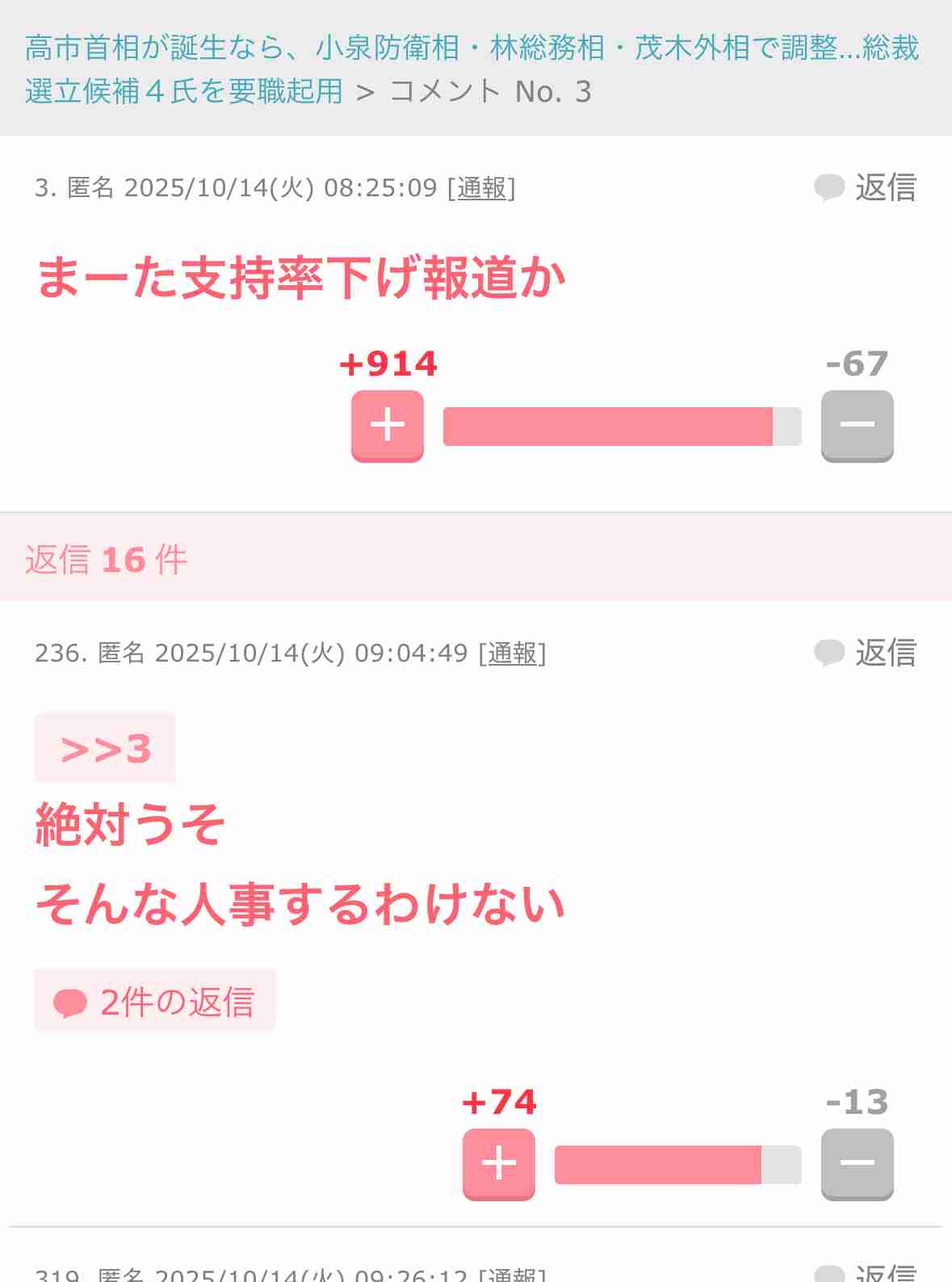Report reply No.236 via the 通報 link
This screenshot has height=1282, width=952.
515,654
